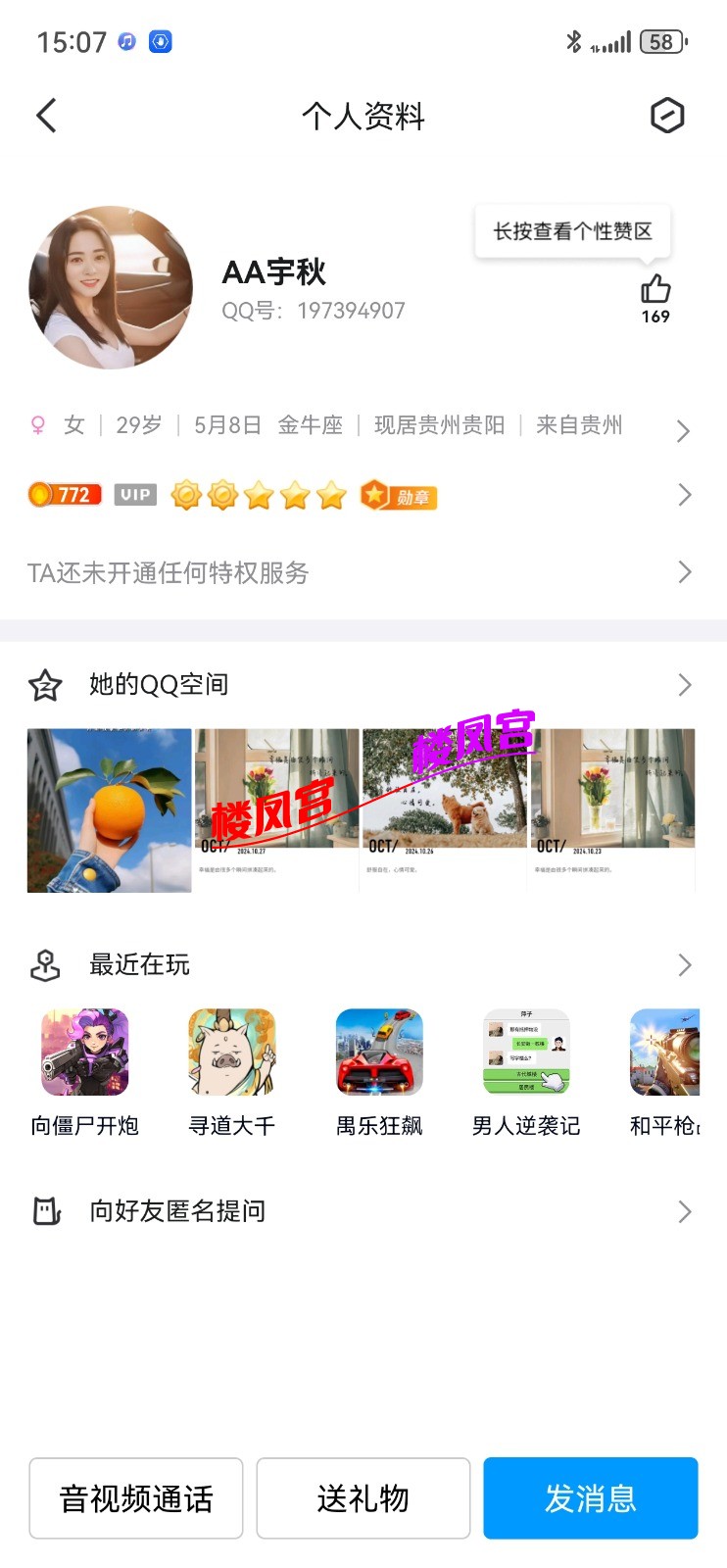The image size is (727, 1568).
Task: Open 她的QQ空间 with its chevron
Action: pos(684,685)
